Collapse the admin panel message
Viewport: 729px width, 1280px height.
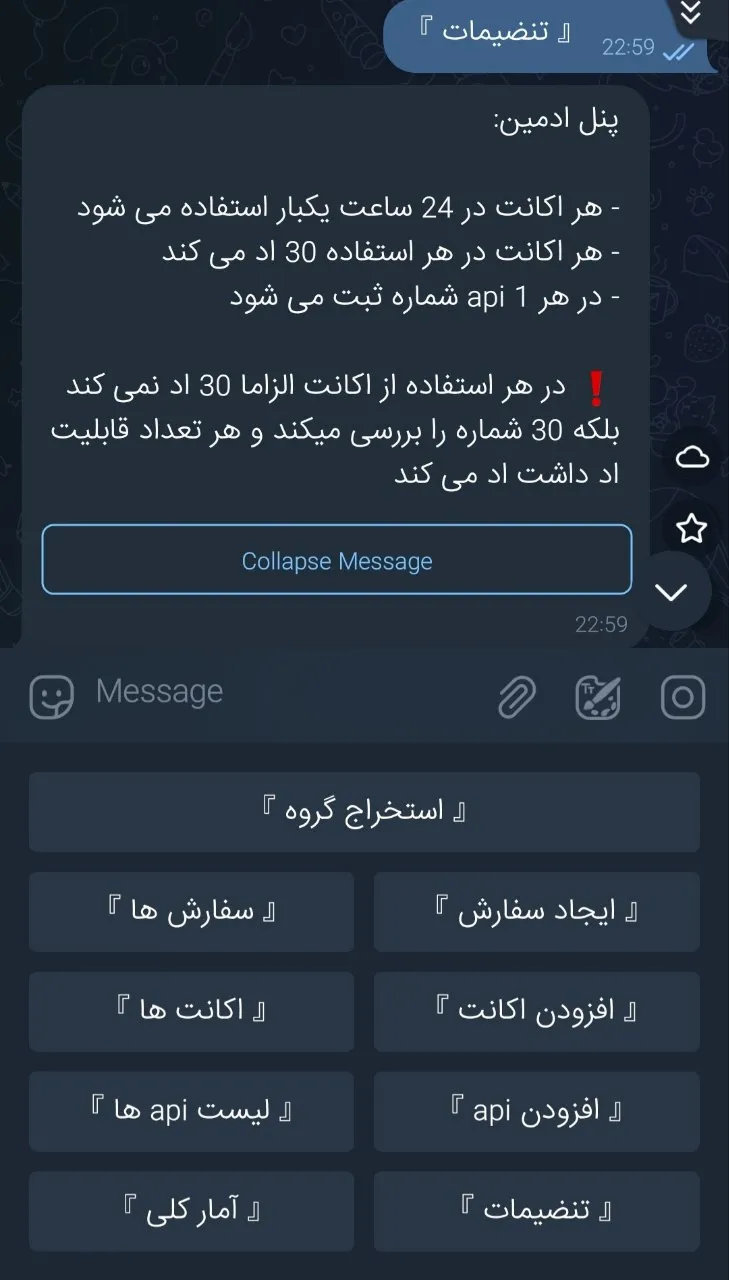click(337, 560)
